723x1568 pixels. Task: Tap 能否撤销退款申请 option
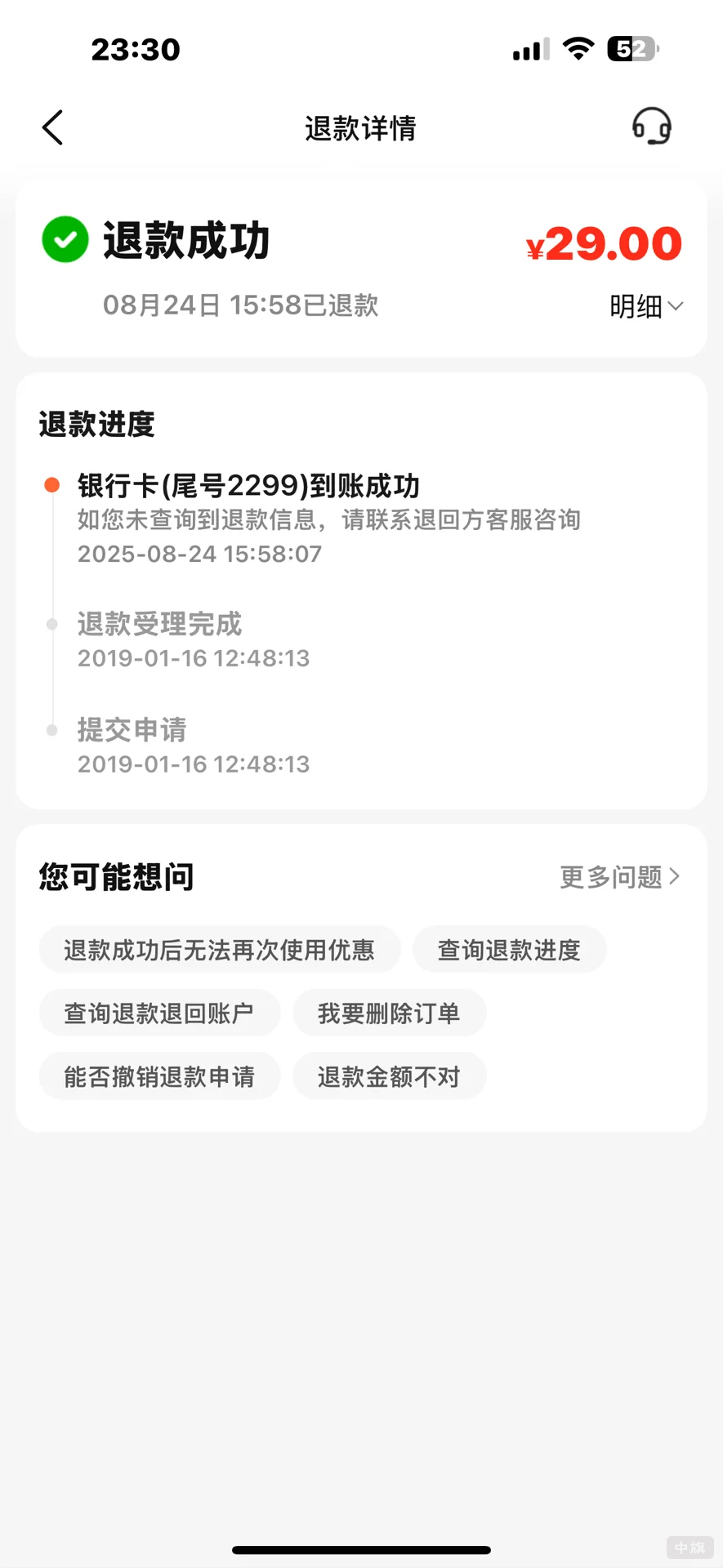(x=159, y=1076)
